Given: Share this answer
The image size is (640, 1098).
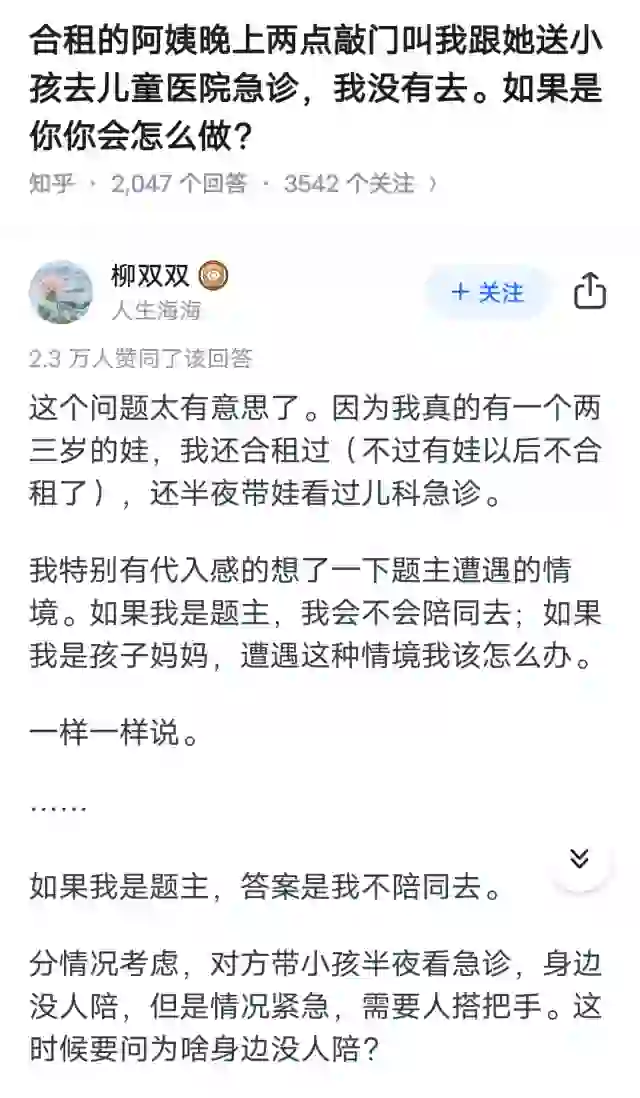Looking at the screenshot, I should tap(590, 291).
